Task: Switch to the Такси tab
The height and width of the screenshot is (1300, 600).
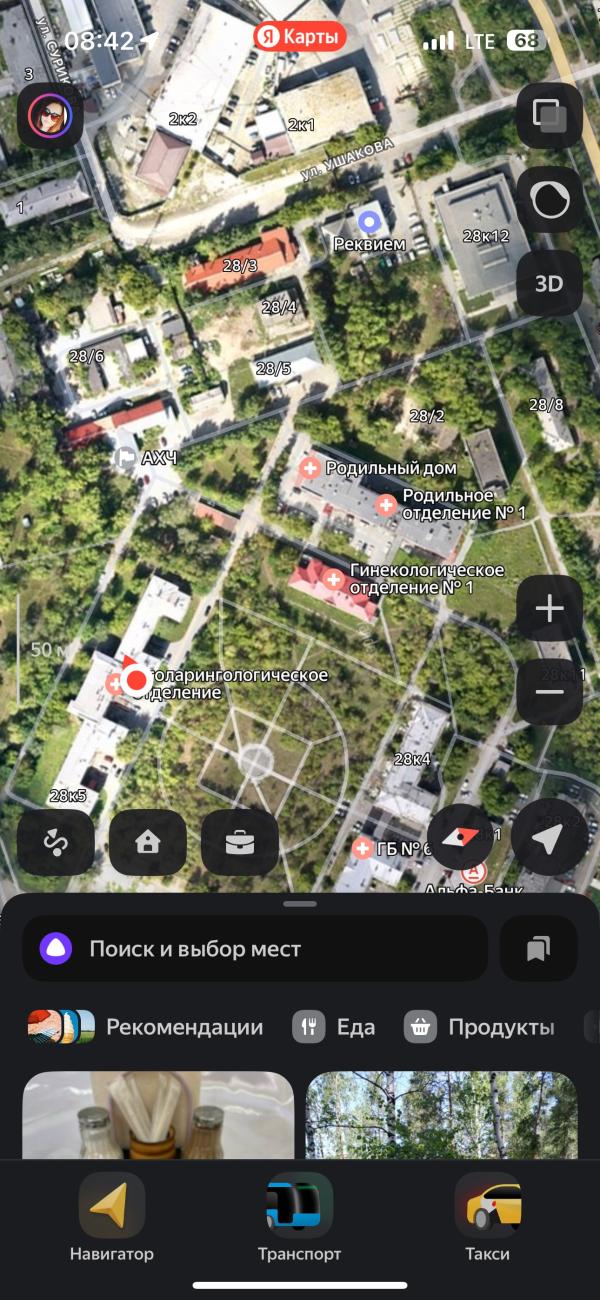Action: 488,1217
